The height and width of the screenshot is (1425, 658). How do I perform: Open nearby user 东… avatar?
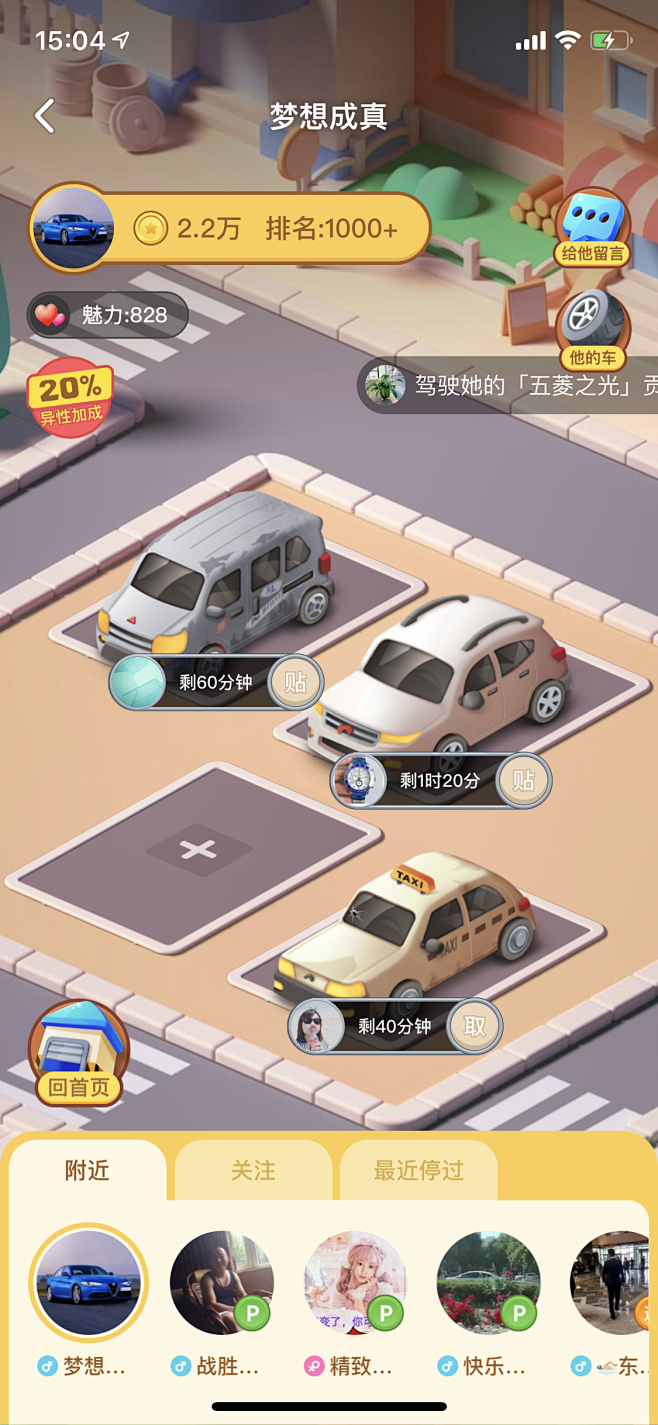pyautogui.click(x=612, y=1283)
